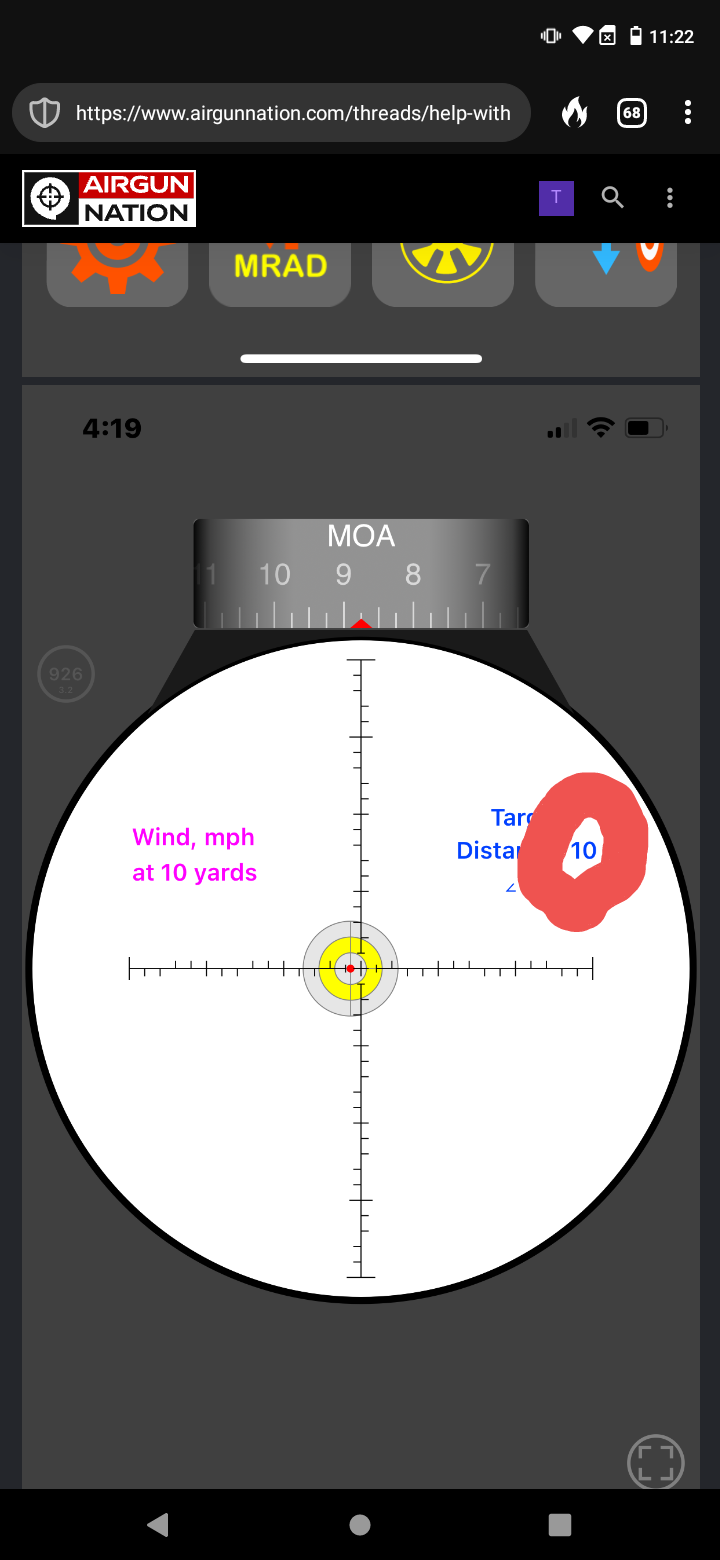Screen dimensions: 720x1560
Task: Go to the phone's home screen
Action: click(x=360, y=1524)
